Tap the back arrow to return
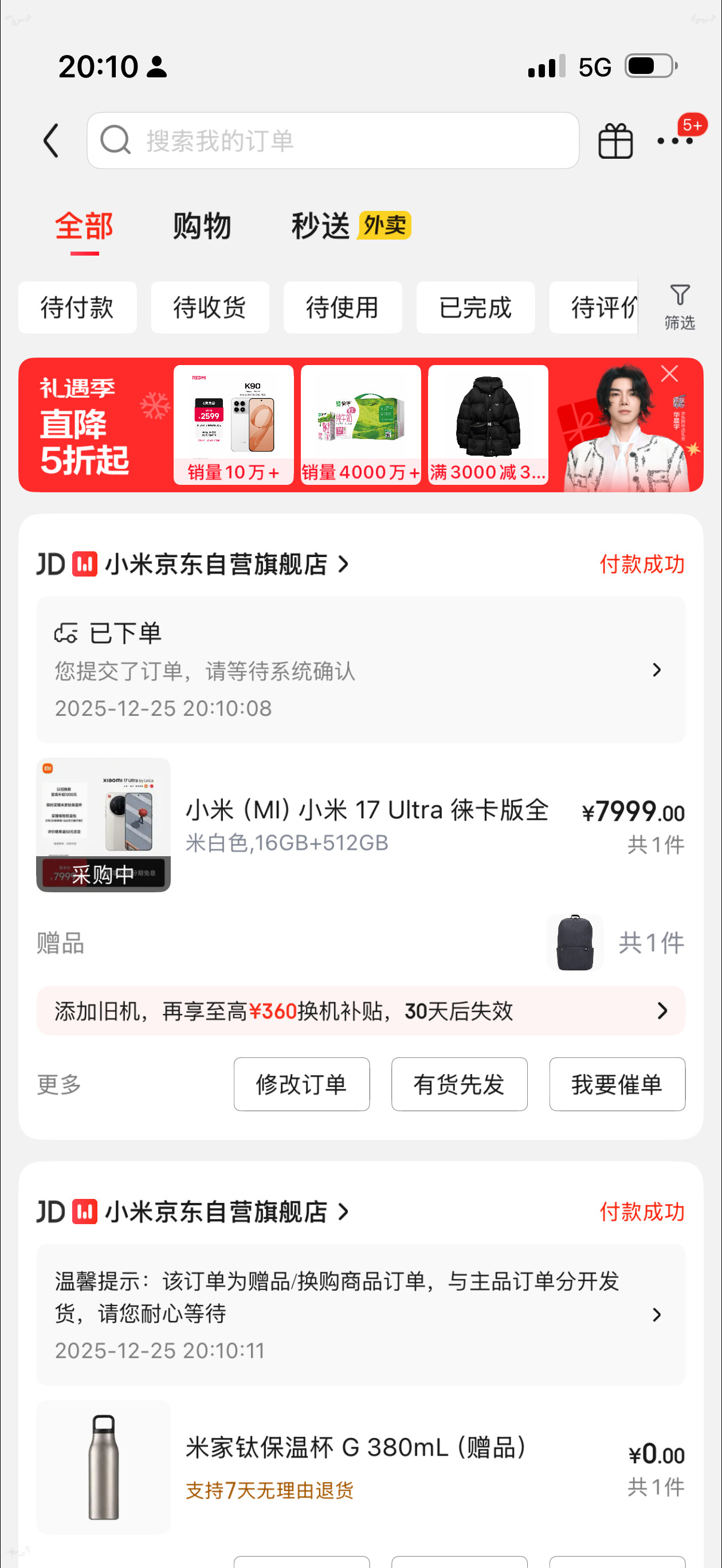The height and width of the screenshot is (1568, 722). [52, 139]
